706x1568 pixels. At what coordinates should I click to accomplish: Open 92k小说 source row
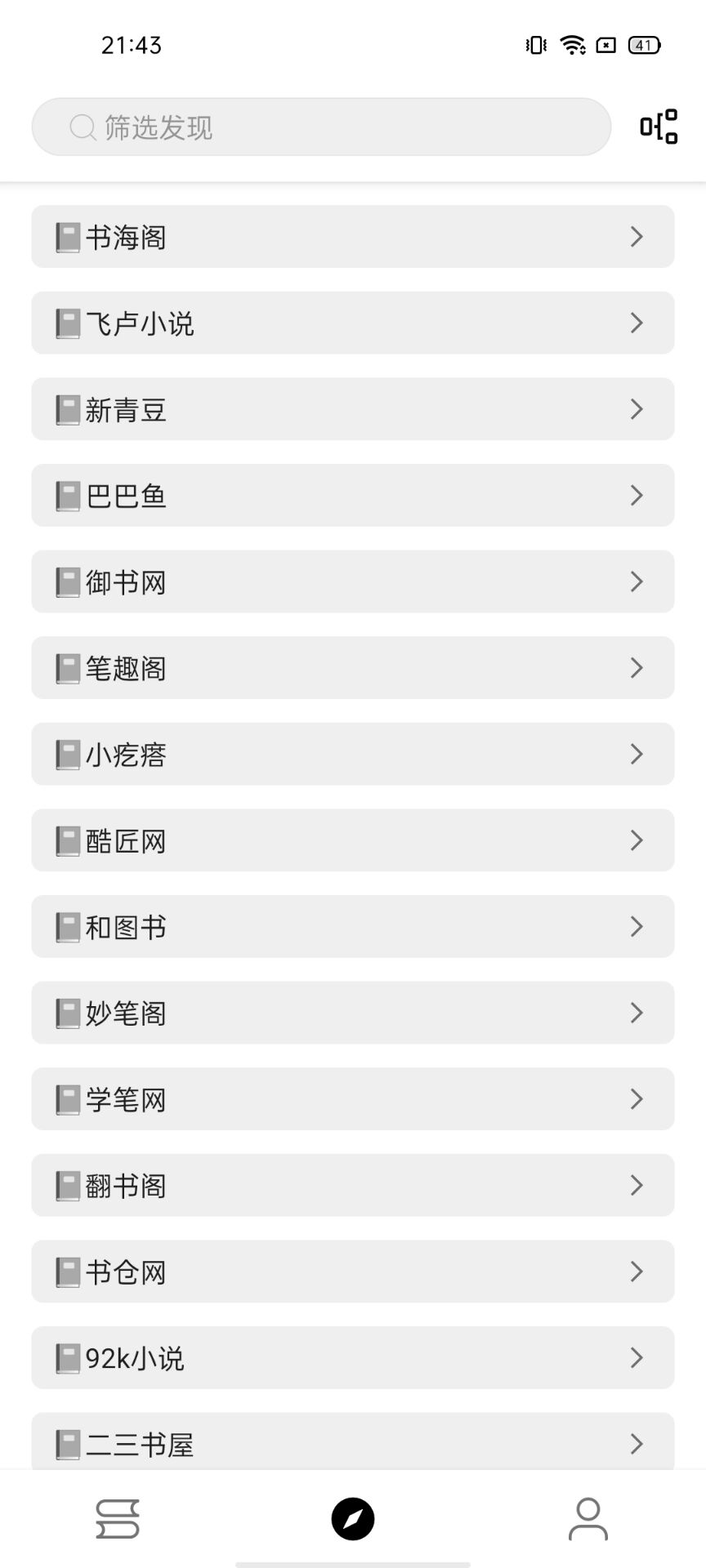click(x=353, y=1358)
